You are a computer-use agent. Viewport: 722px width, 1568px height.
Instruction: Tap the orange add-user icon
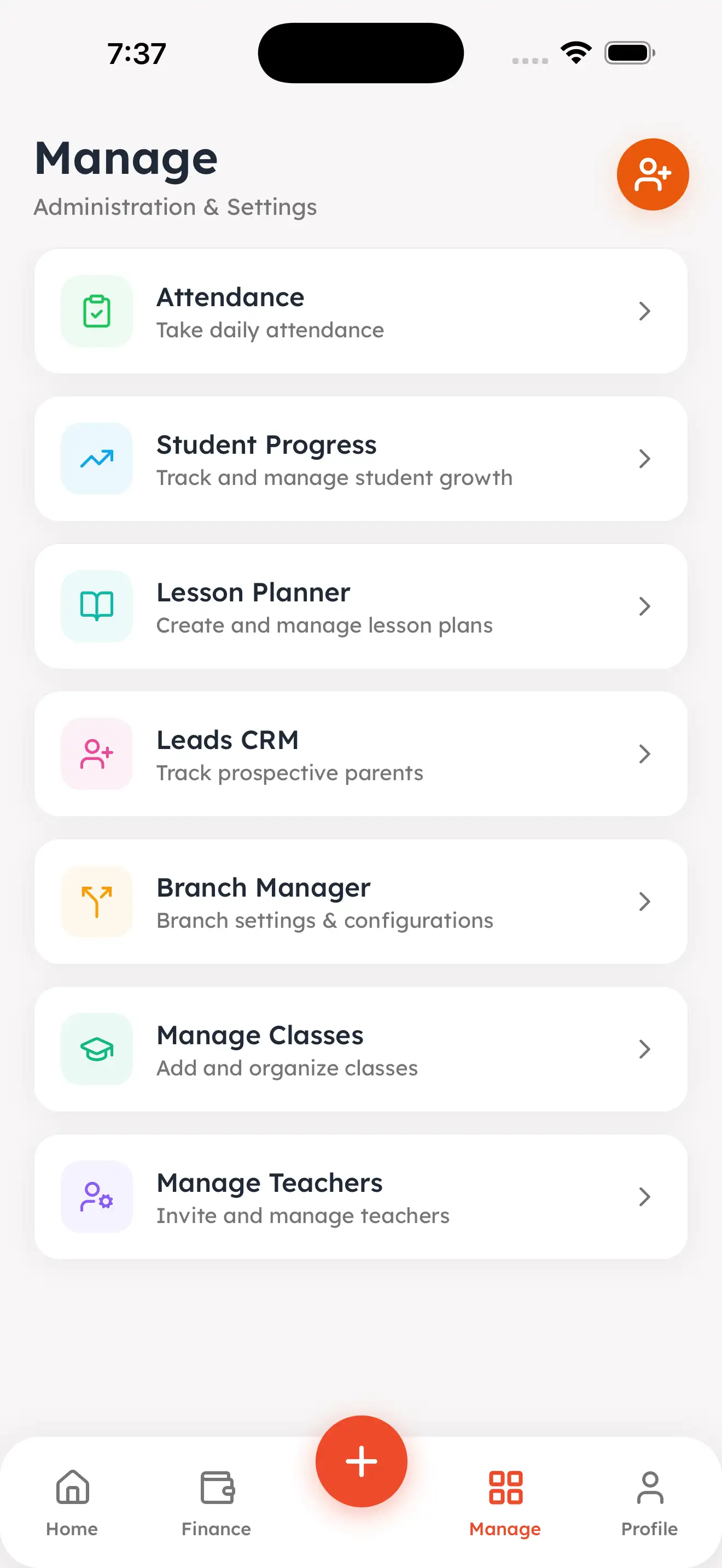(652, 175)
